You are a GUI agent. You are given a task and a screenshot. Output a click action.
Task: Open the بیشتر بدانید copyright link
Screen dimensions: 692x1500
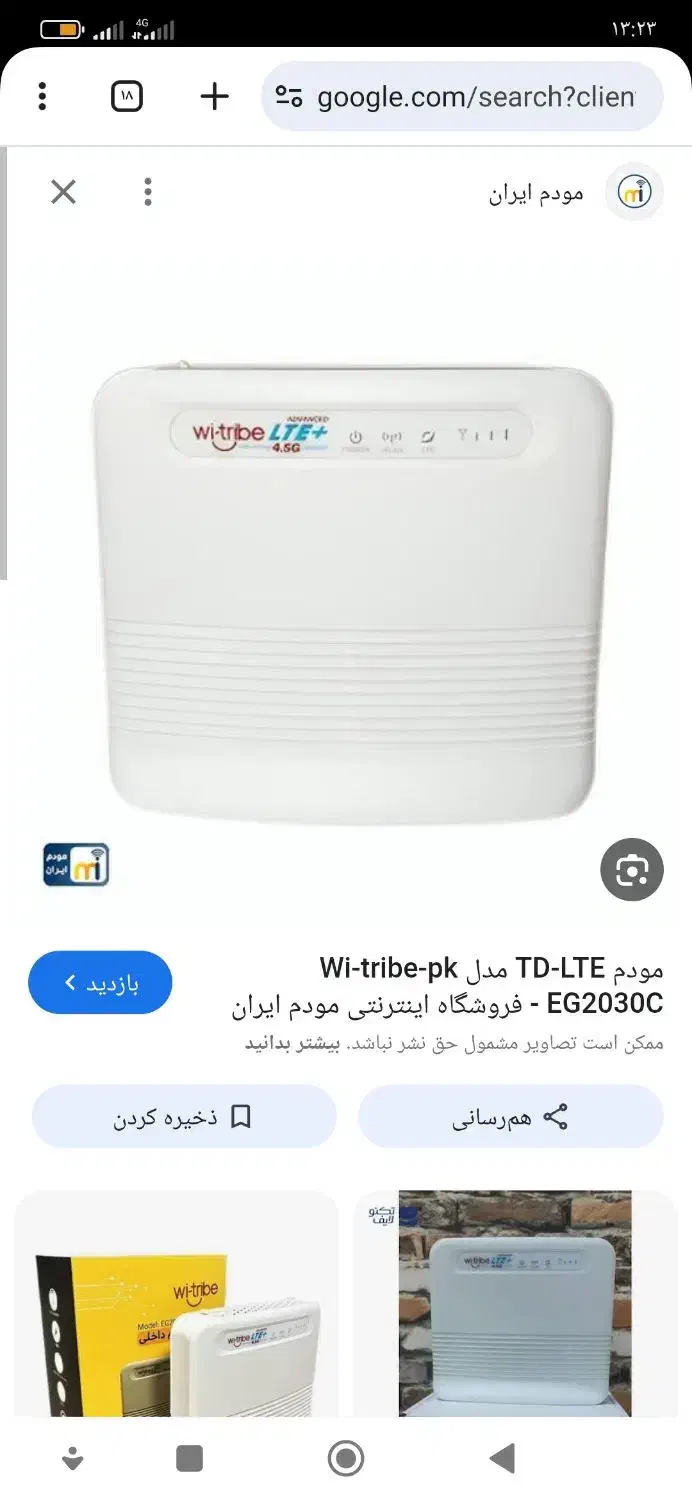pos(292,1043)
